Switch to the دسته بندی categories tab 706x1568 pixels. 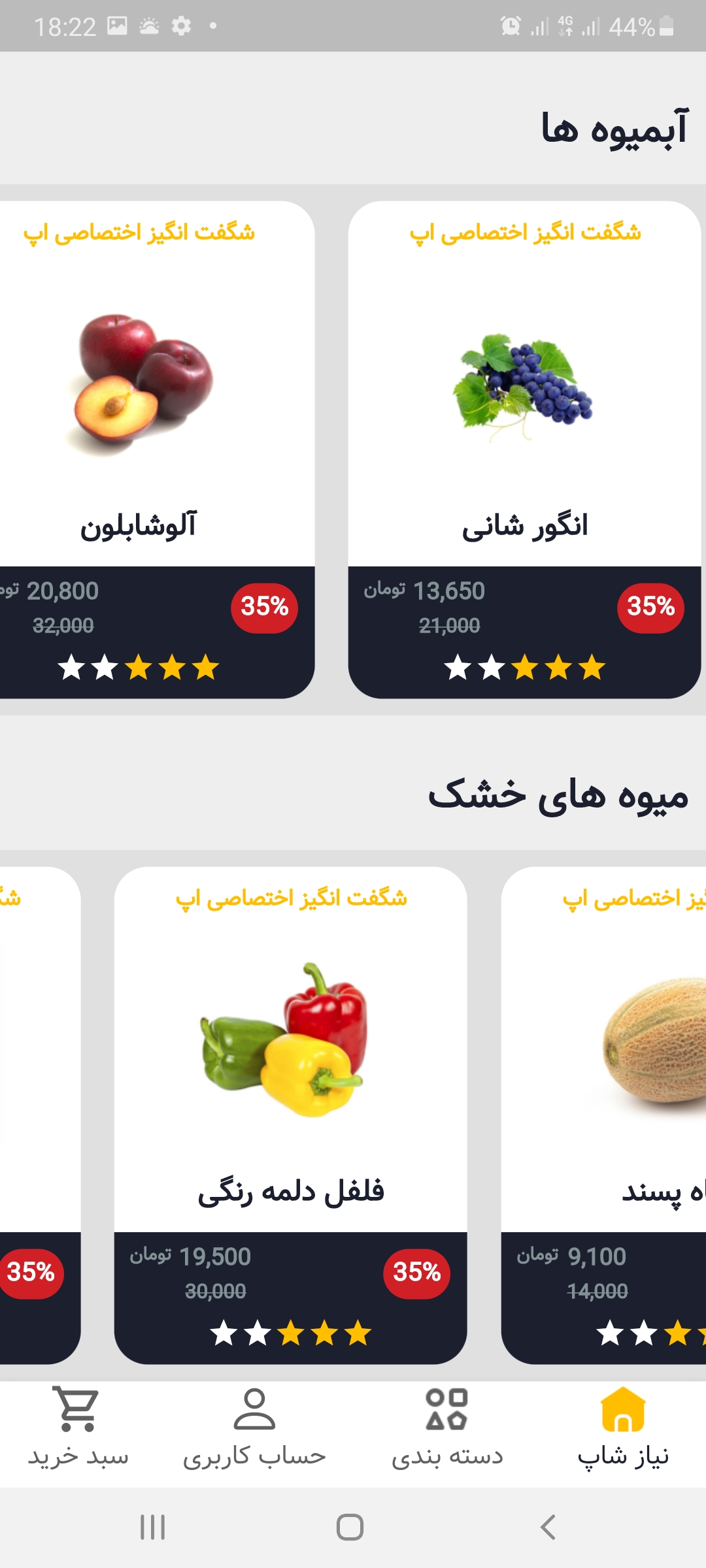[x=447, y=1428]
